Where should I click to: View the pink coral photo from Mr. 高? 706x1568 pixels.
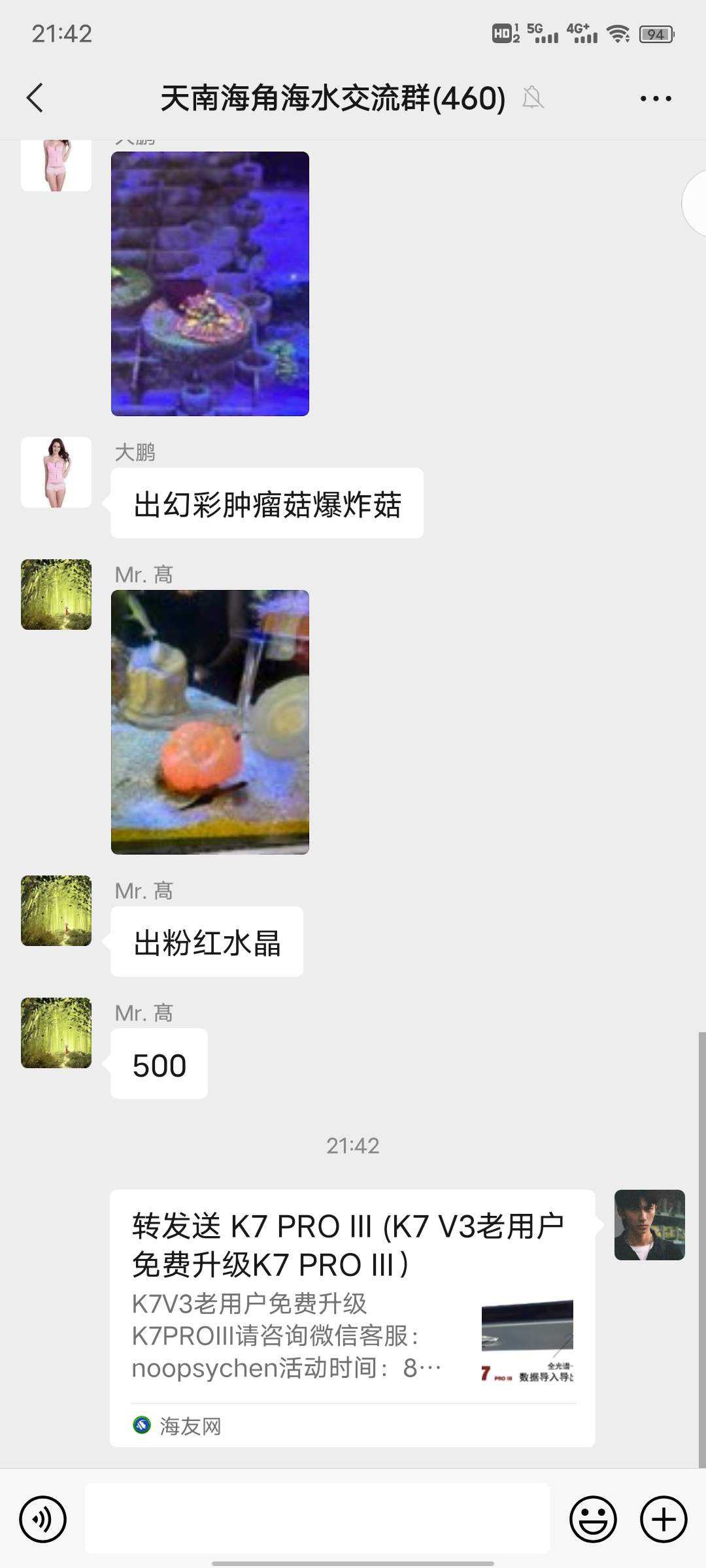pyautogui.click(x=210, y=722)
